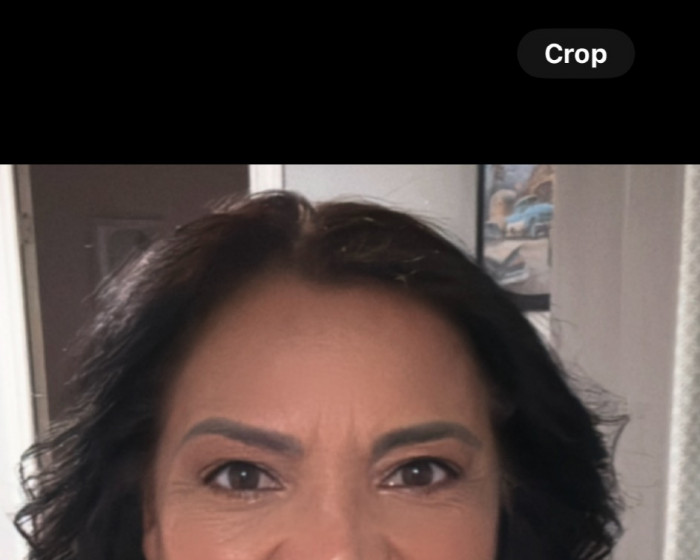
Task: Tap the Crop button
Action: pyautogui.click(x=575, y=54)
